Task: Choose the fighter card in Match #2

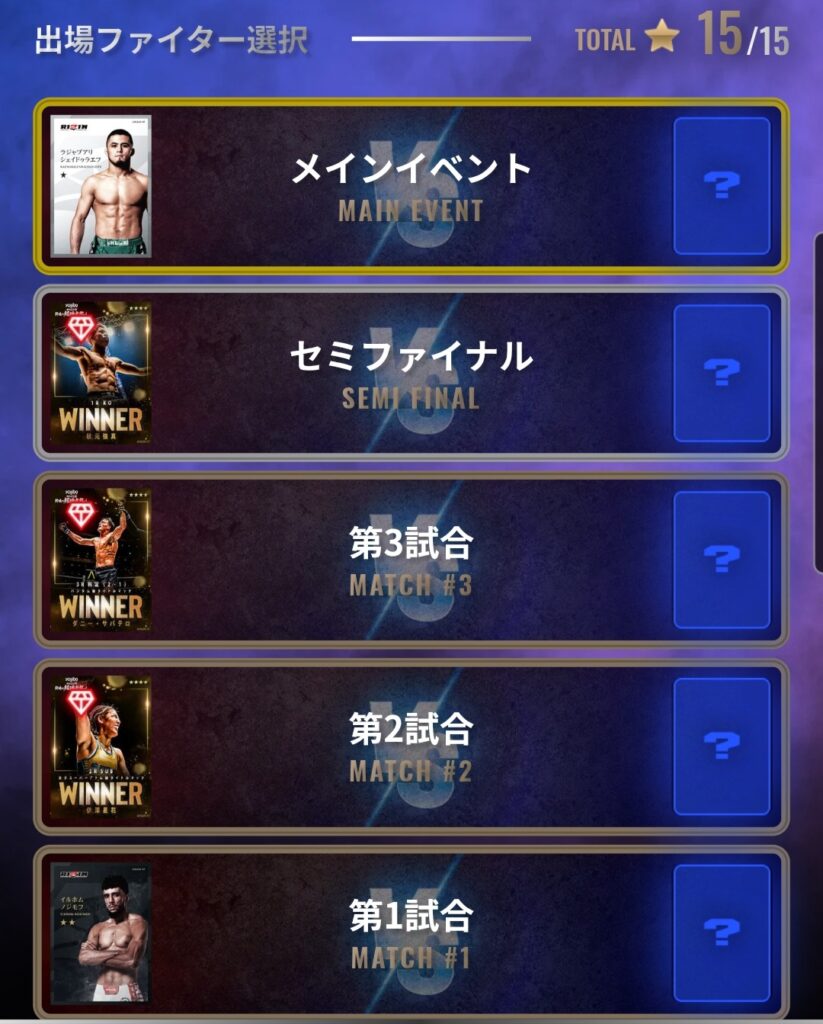Action: tap(101, 746)
